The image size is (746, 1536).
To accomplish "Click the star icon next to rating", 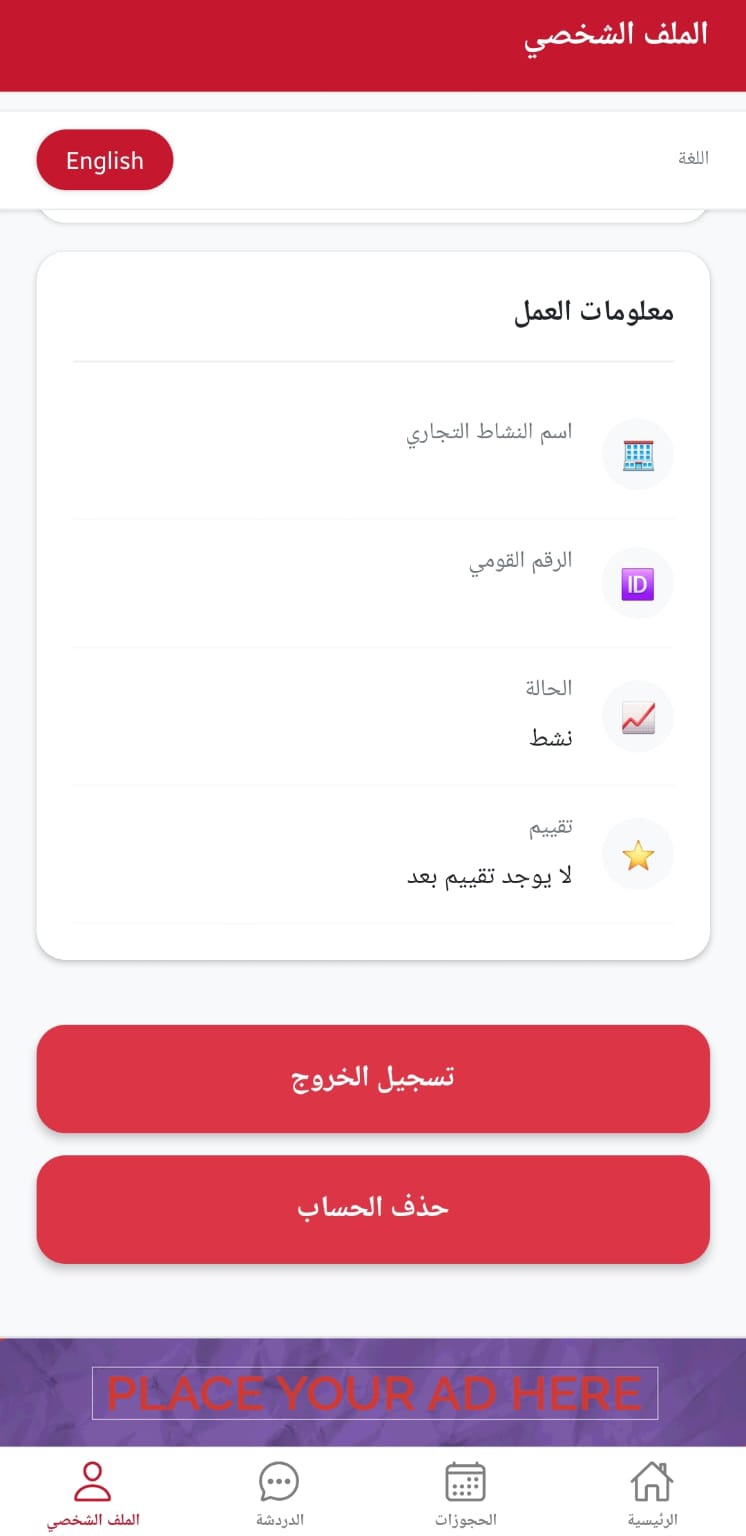I will pyautogui.click(x=637, y=854).
